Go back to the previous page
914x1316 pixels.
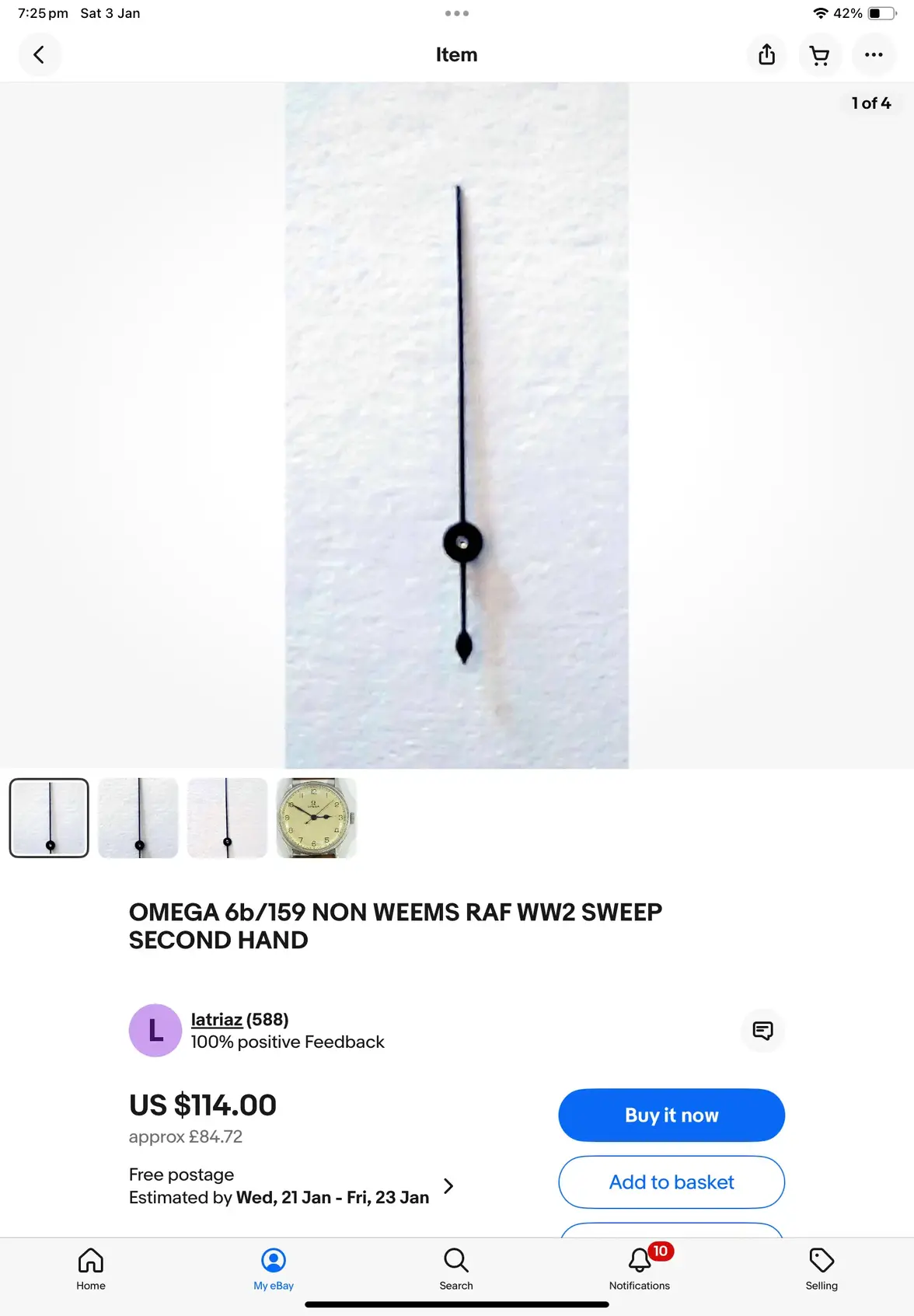tap(39, 55)
